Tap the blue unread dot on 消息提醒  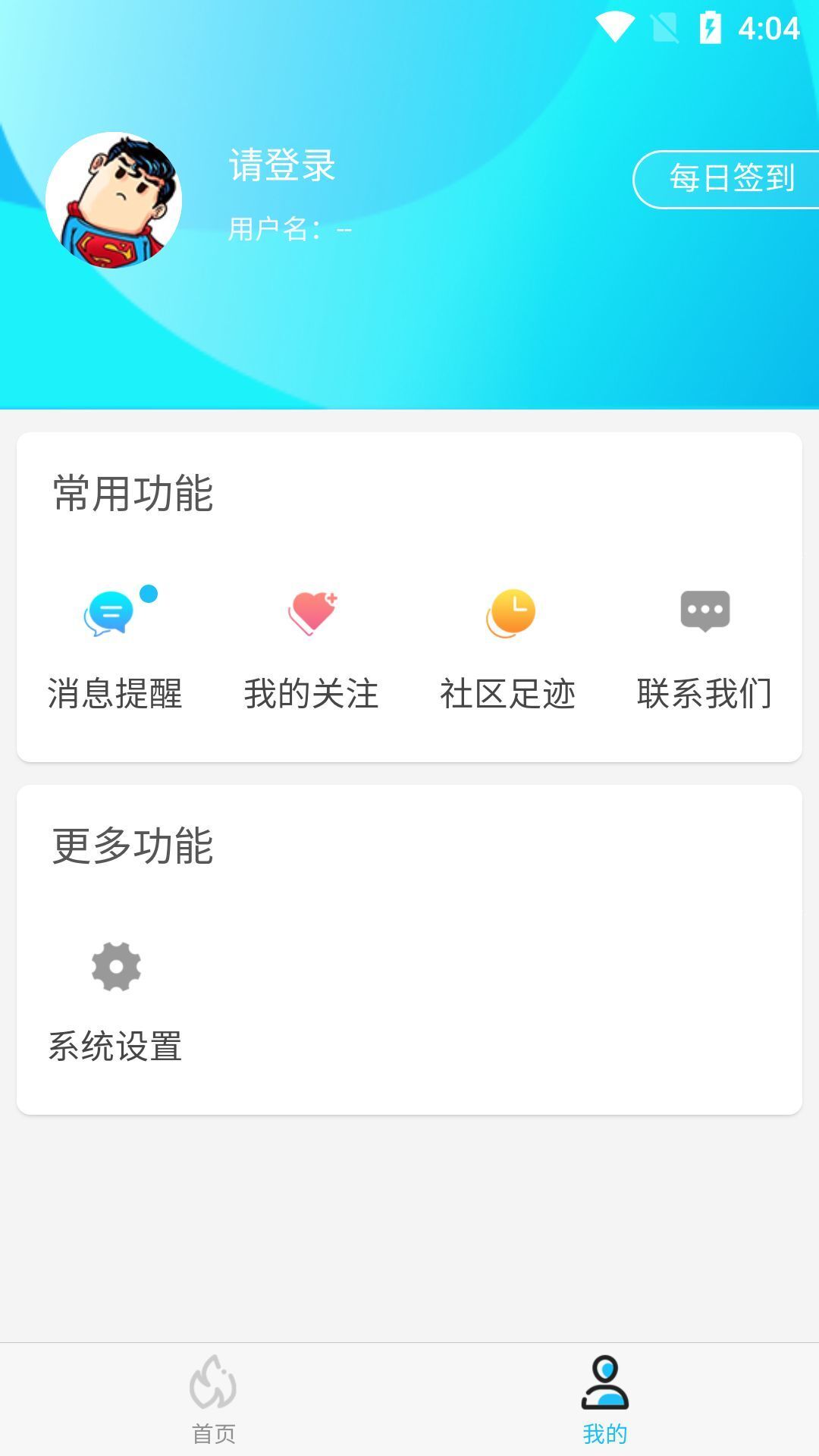pos(149,591)
